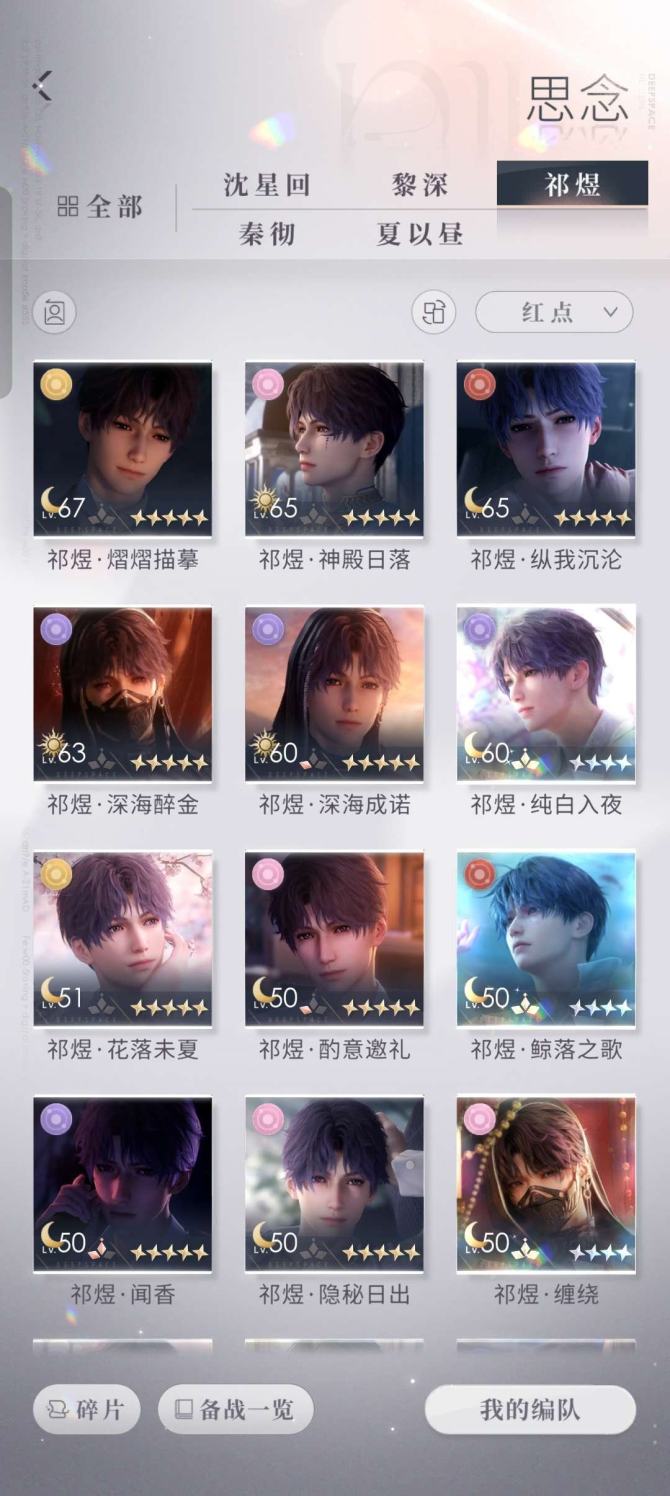Open the 红点 sort dropdown
Image resolution: width=670 pixels, height=1496 pixels.
(554, 312)
